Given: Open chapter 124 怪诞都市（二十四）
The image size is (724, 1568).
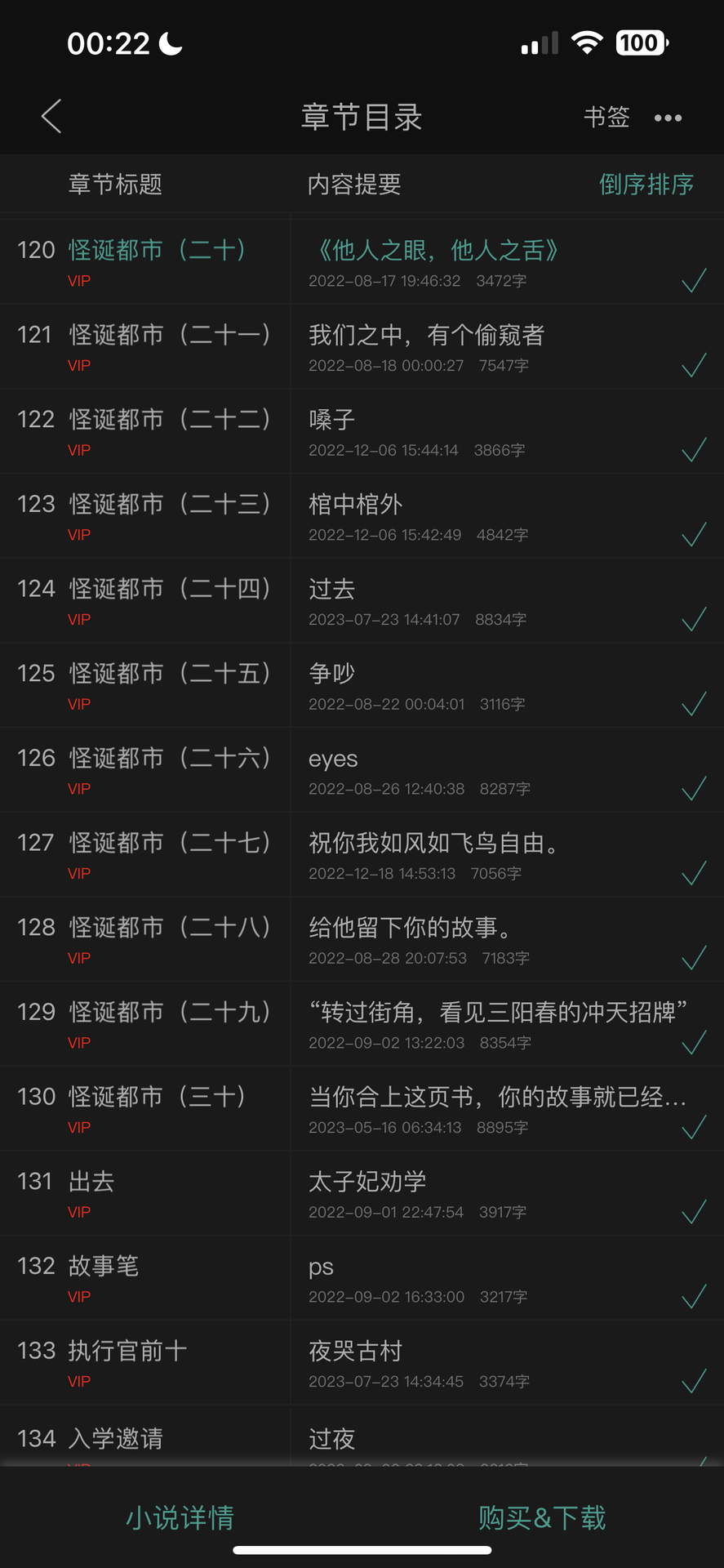Looking at the screenshot, I should point(168,589).
